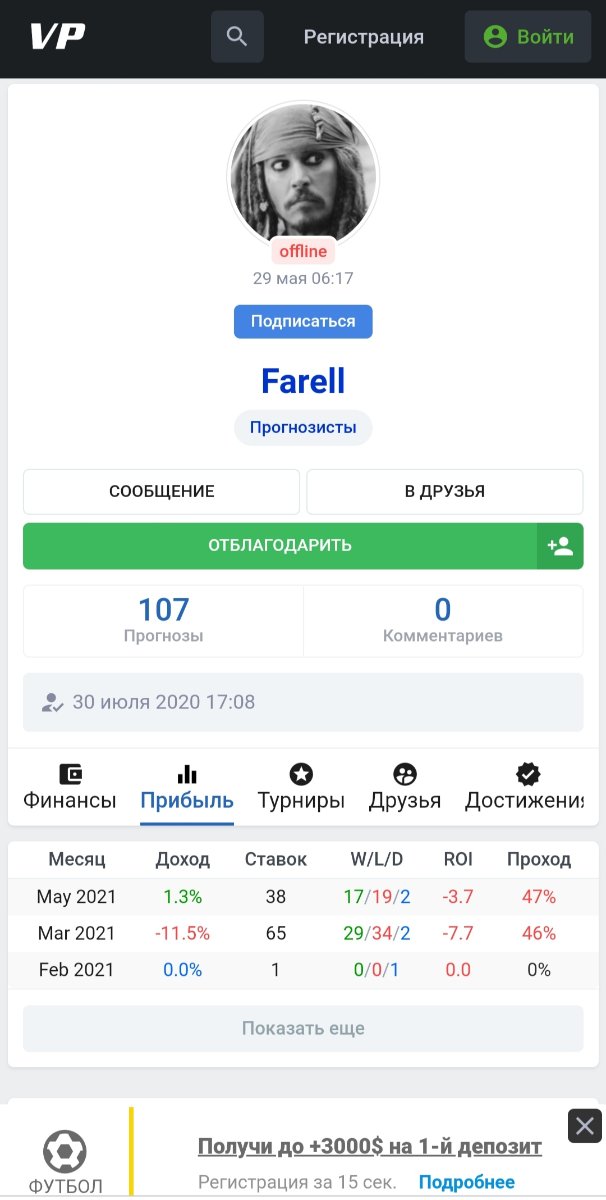606x1200 pixels.
Task: Subscribe with the Подписаться button
Action: tap(303, 322)
